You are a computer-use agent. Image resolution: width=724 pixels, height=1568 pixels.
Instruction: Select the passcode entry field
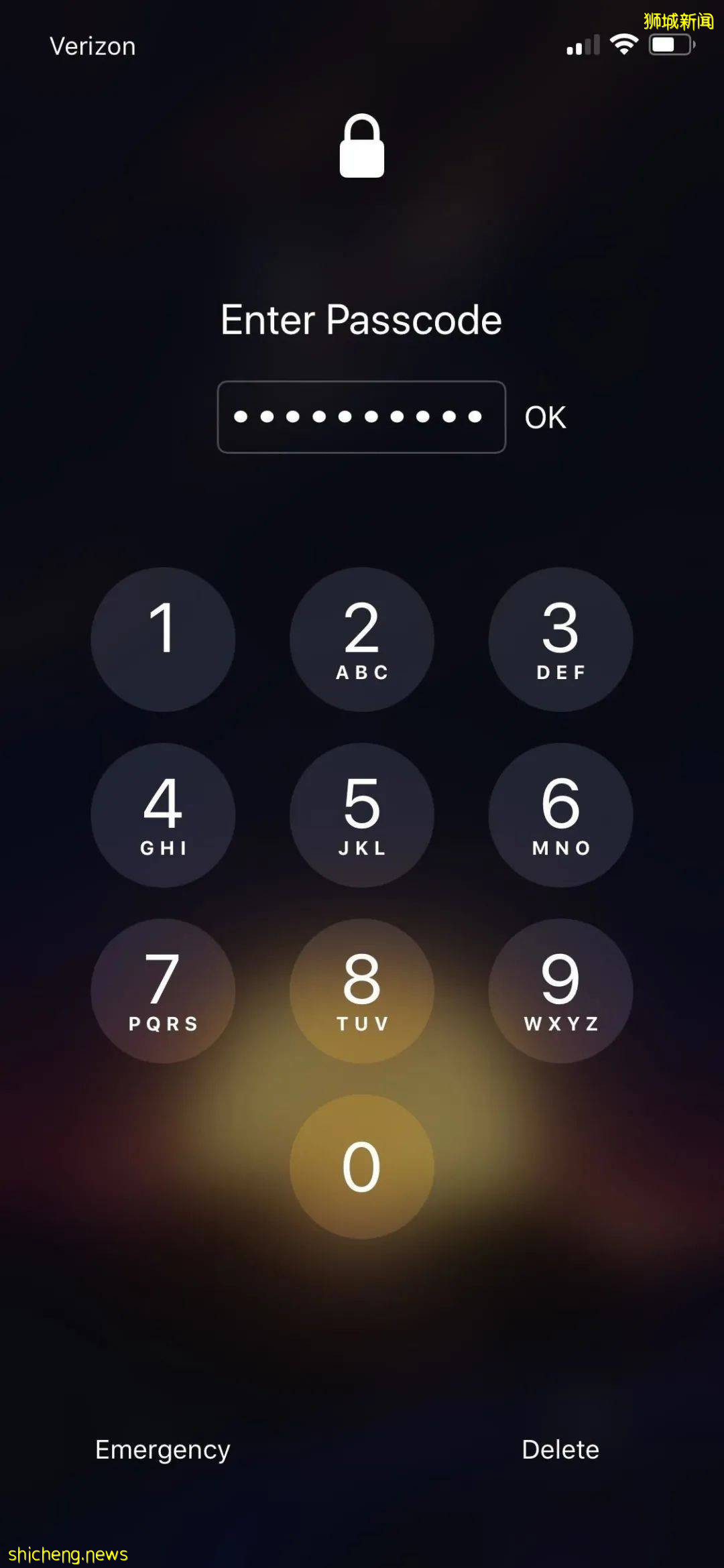tap(361, 417)
